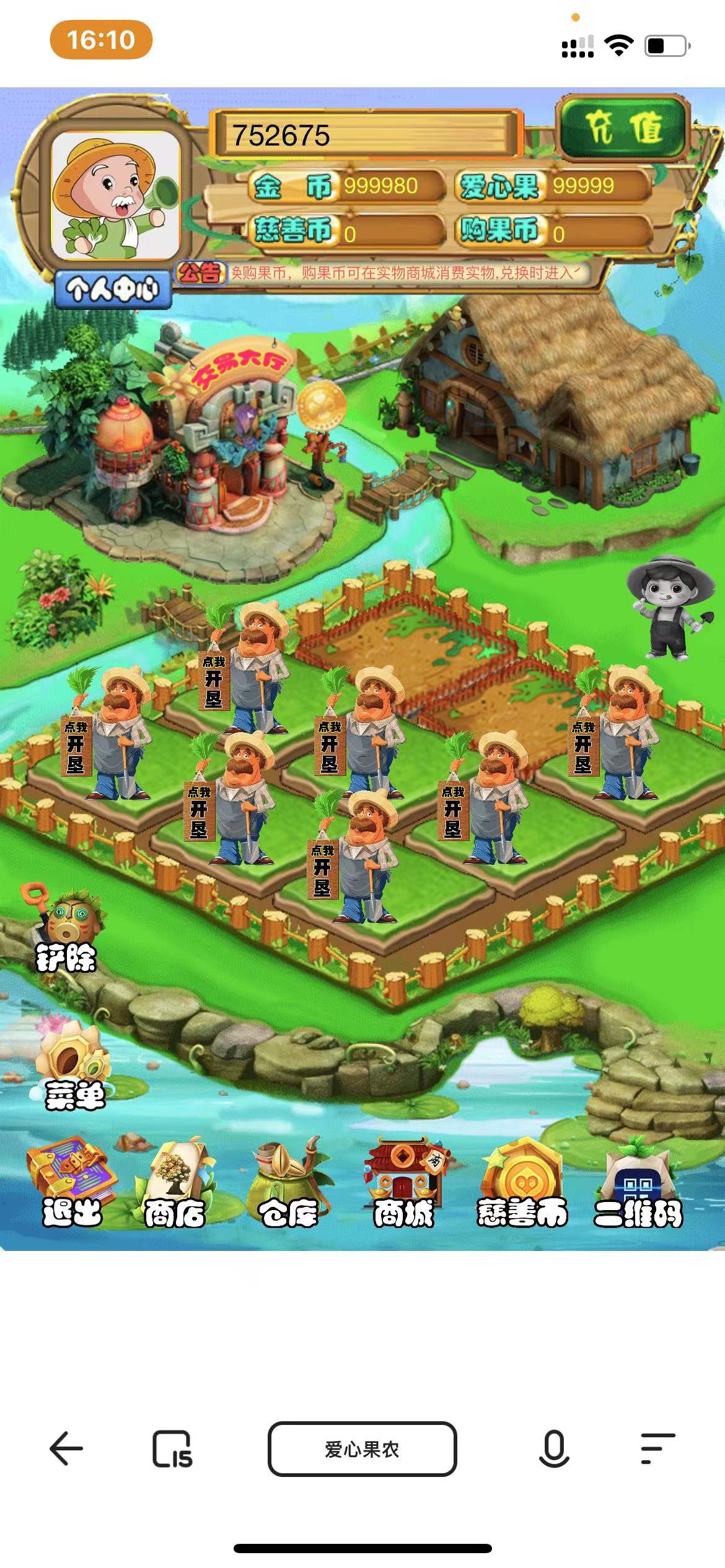Open the browser tabs view showing 15
The image size is (725, 1568).
point(172,1450)
